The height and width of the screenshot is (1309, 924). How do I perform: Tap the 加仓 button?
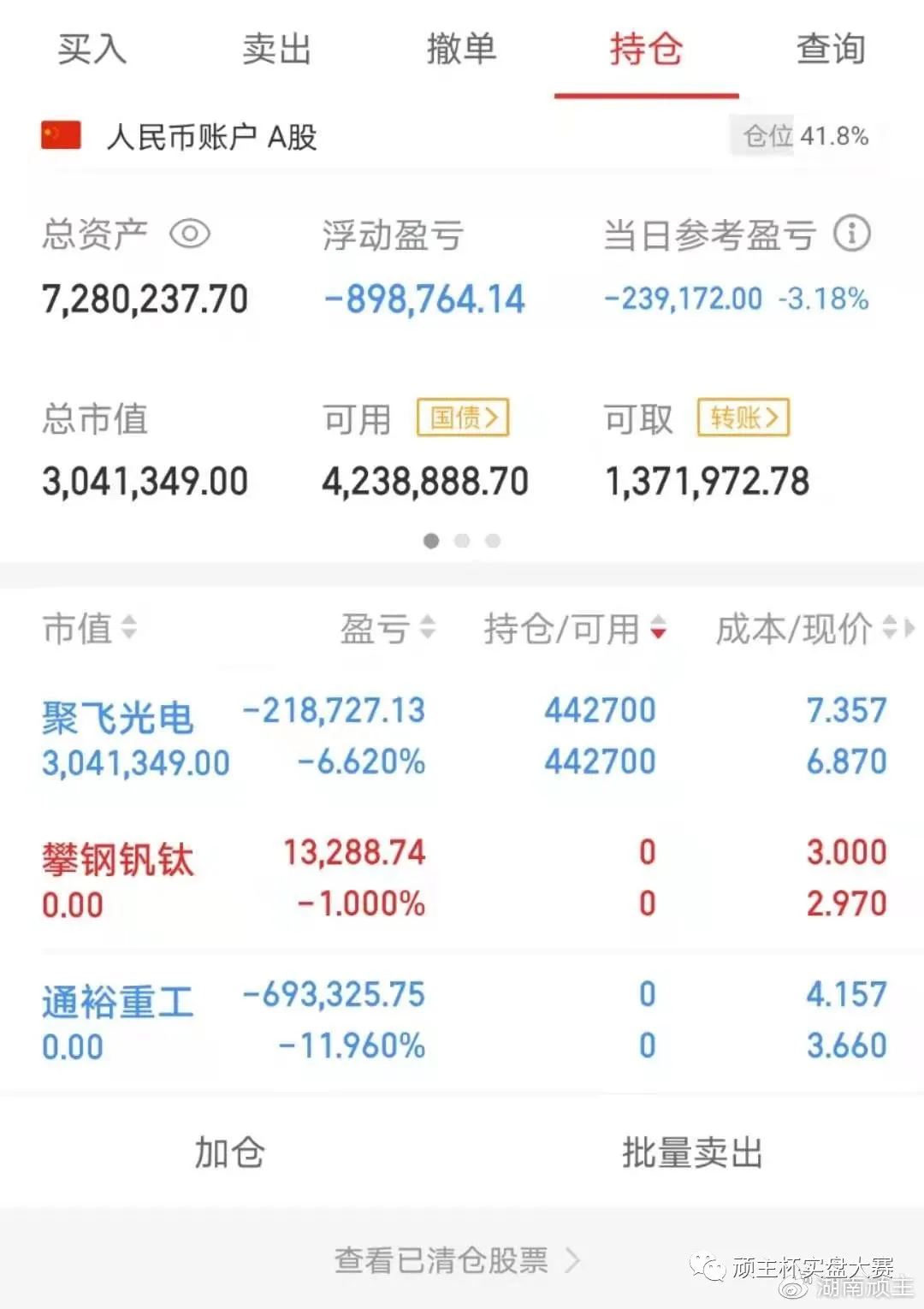click(229, 1152)
